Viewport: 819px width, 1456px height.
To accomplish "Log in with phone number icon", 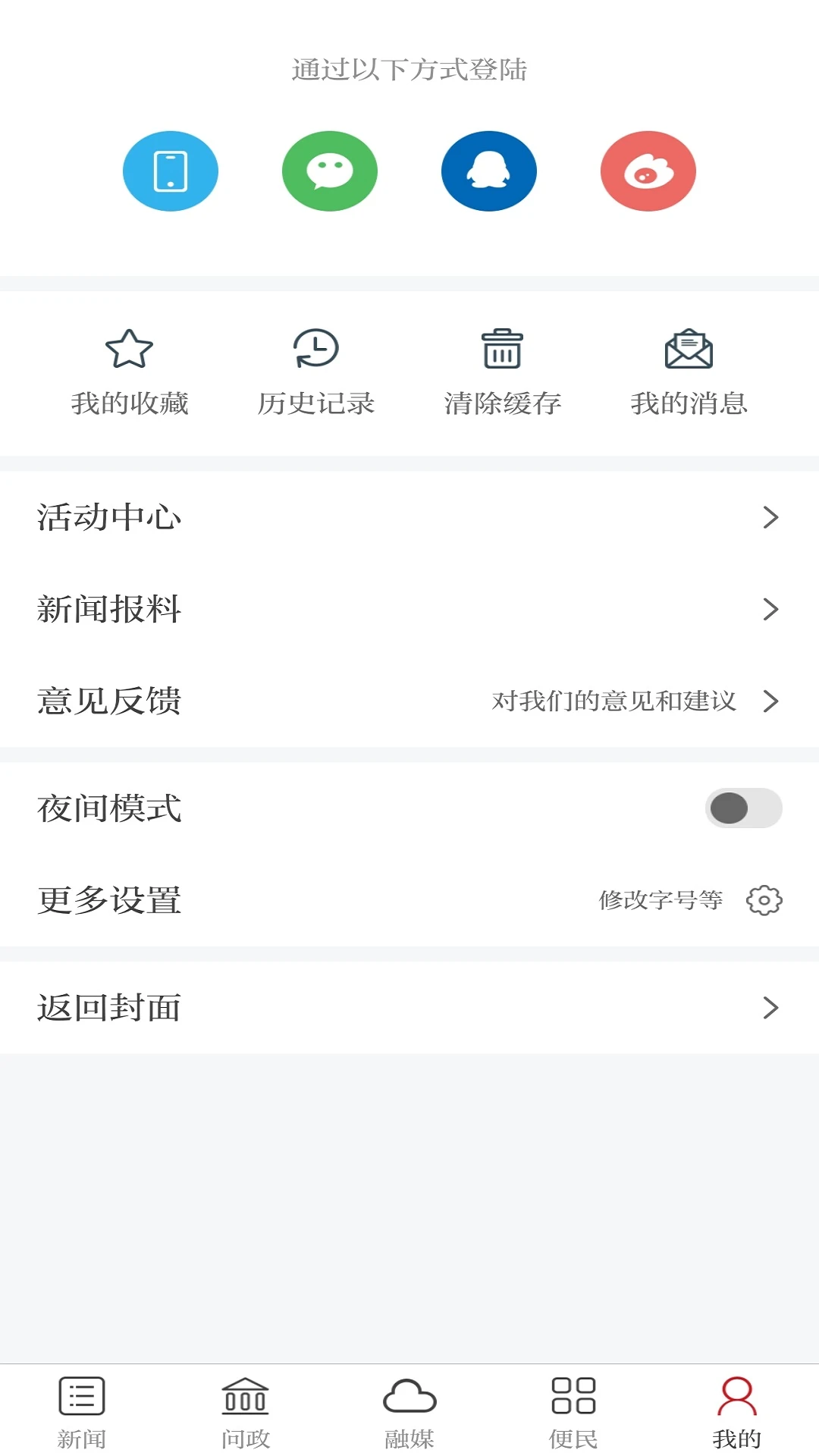I will tap(170, 171).
